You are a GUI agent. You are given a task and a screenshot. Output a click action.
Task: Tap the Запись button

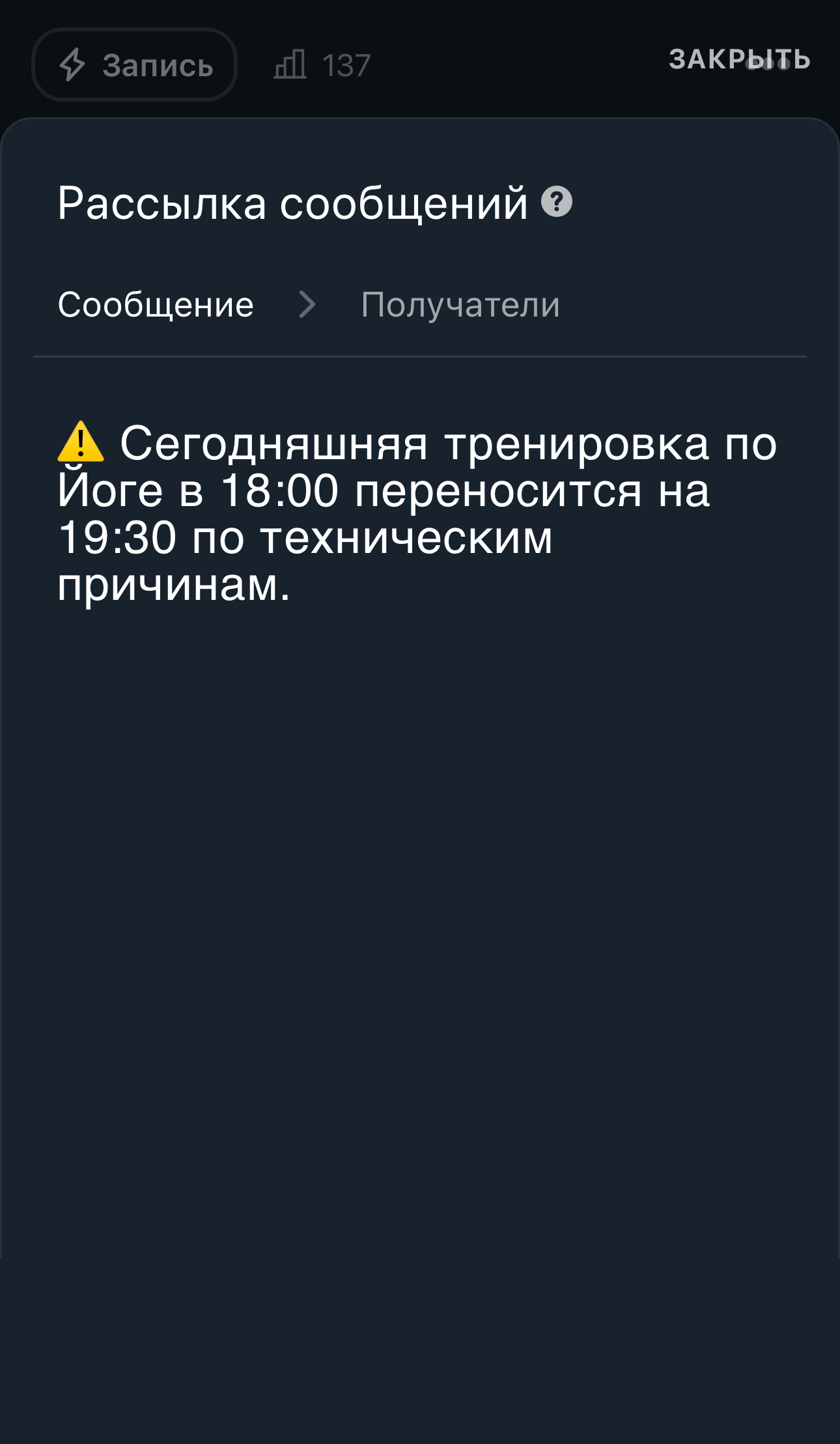click(x=135, y=65)
